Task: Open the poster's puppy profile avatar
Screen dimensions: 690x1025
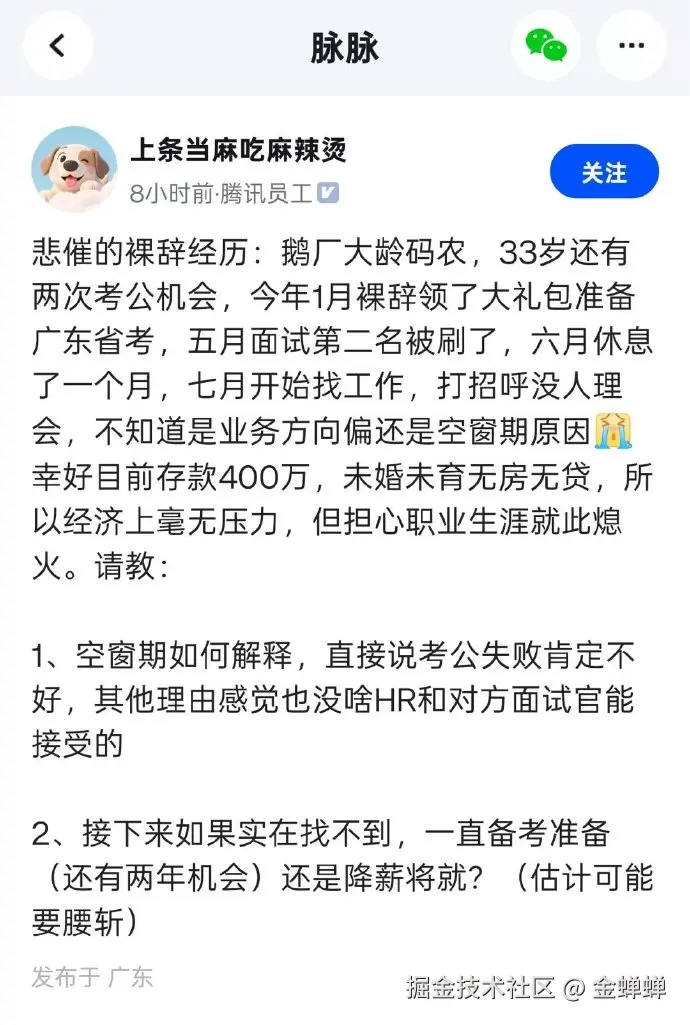Action: 74,169
